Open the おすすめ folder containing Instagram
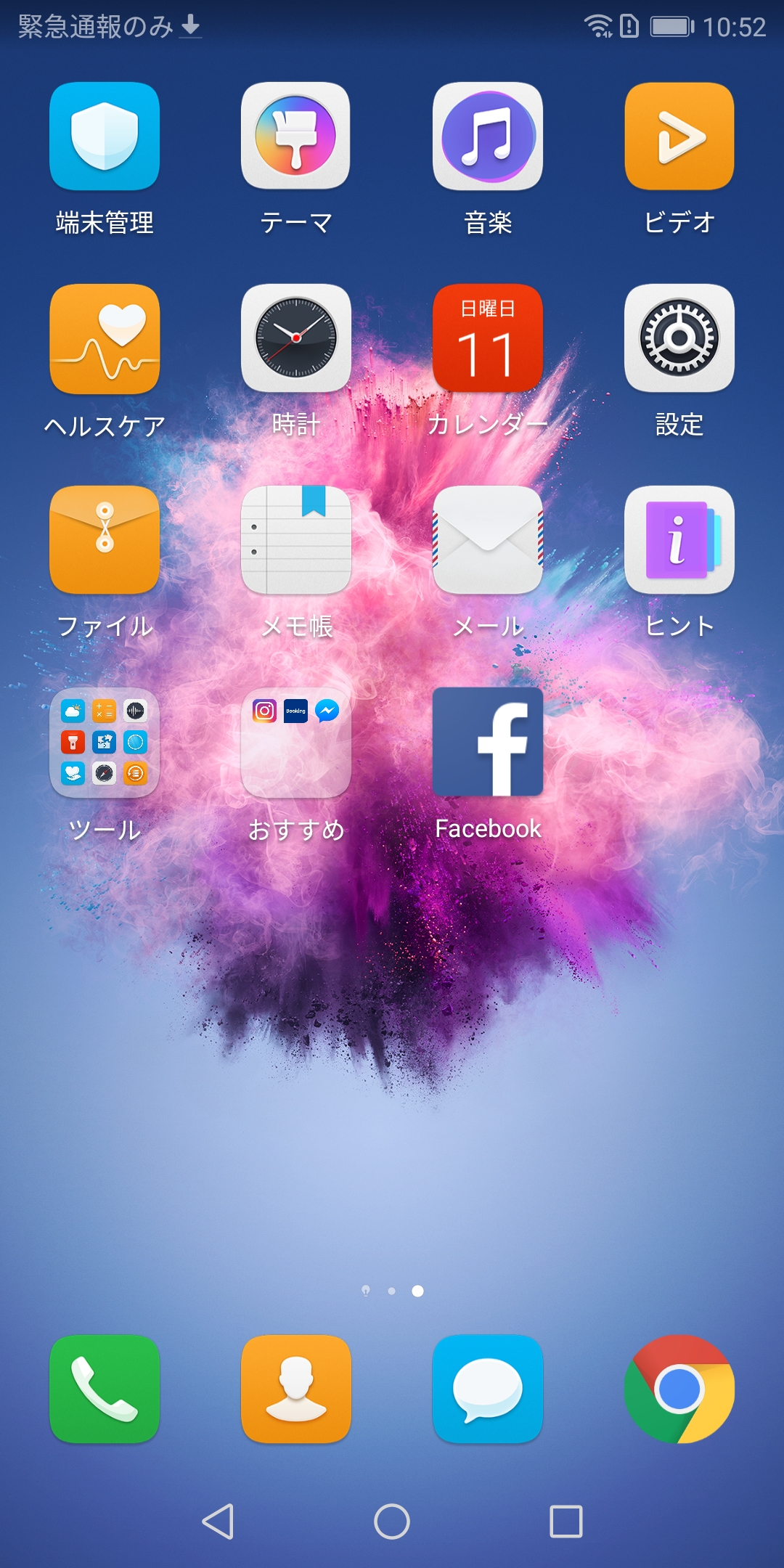This screenshot has height=1568, width=784. (295, 740)
